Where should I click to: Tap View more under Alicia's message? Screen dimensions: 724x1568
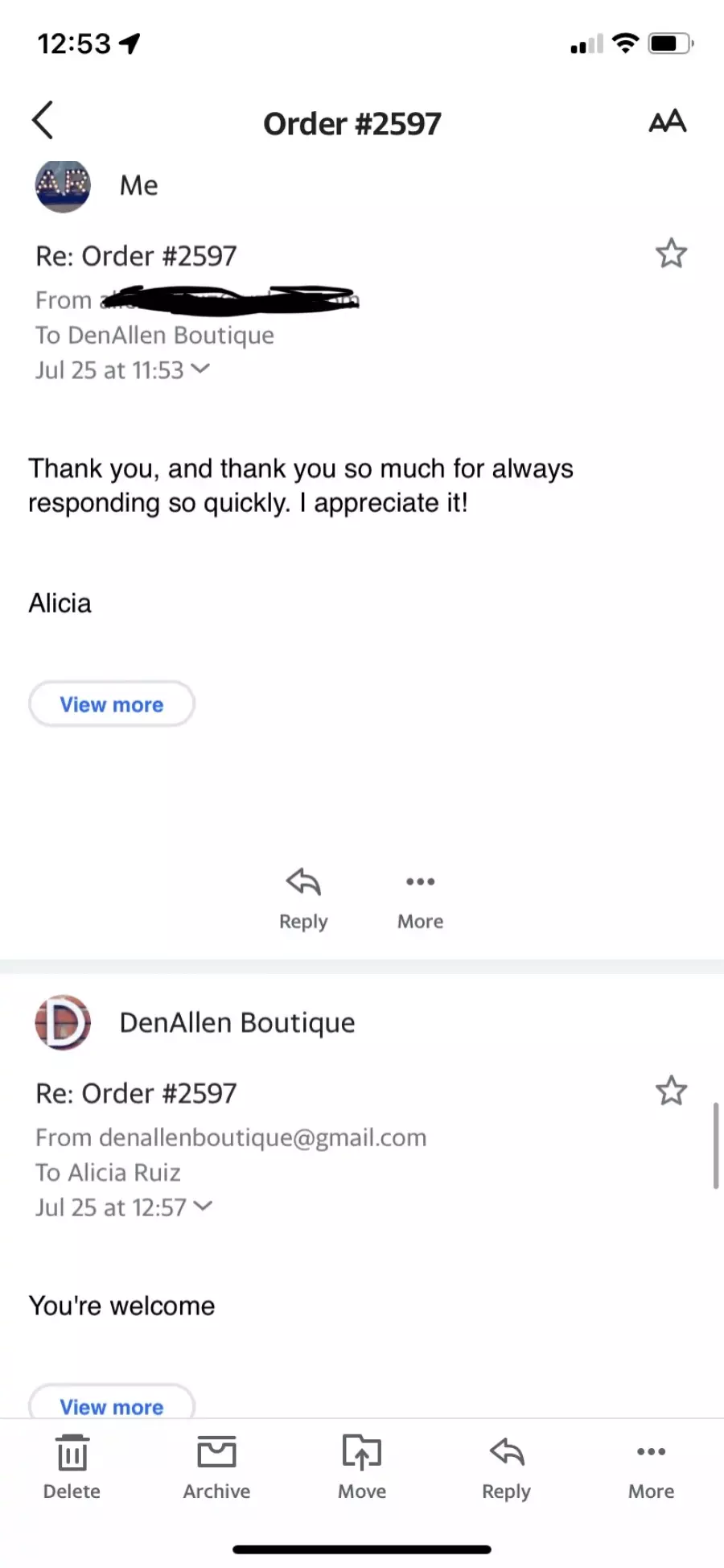112,704
